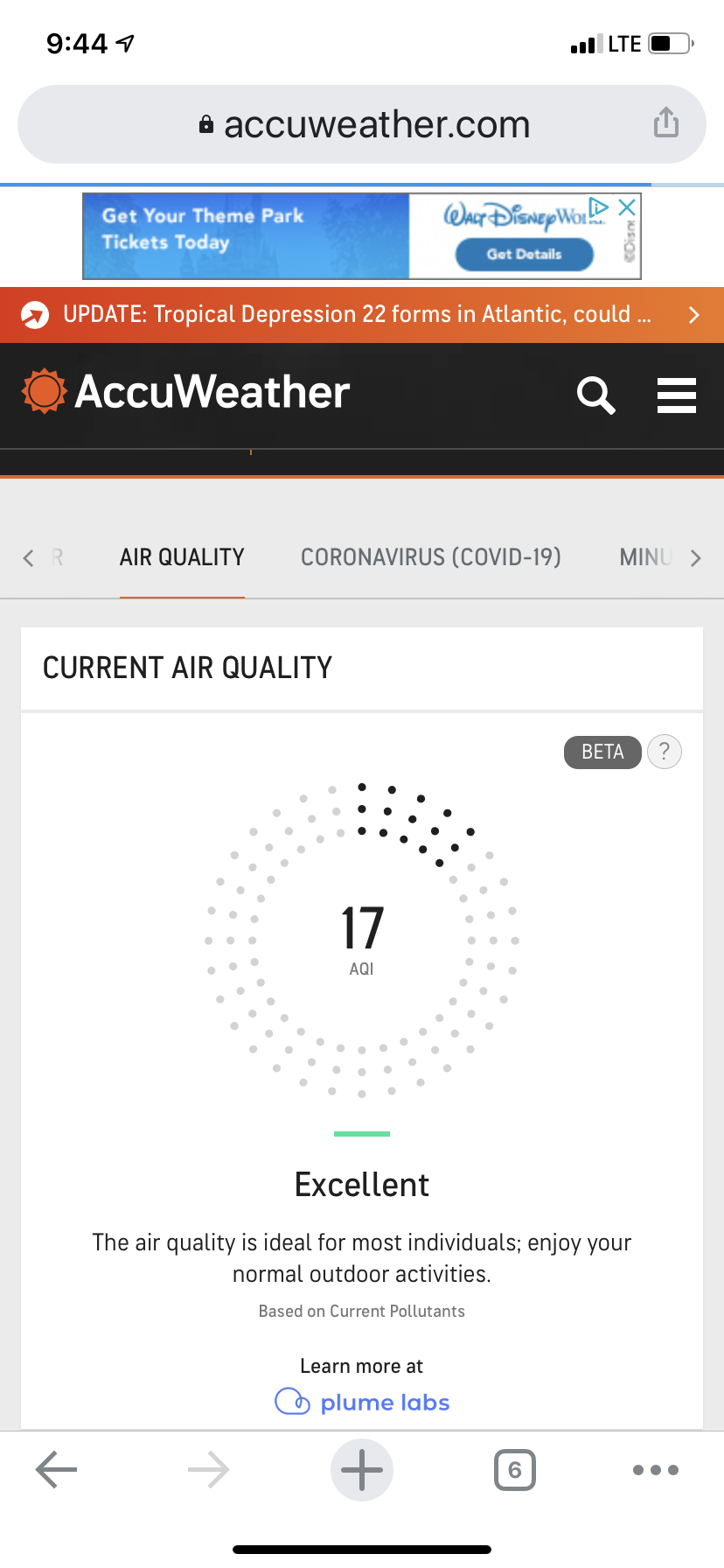
Task: Show next tabs with right chevron
Action: pos(696,558)
